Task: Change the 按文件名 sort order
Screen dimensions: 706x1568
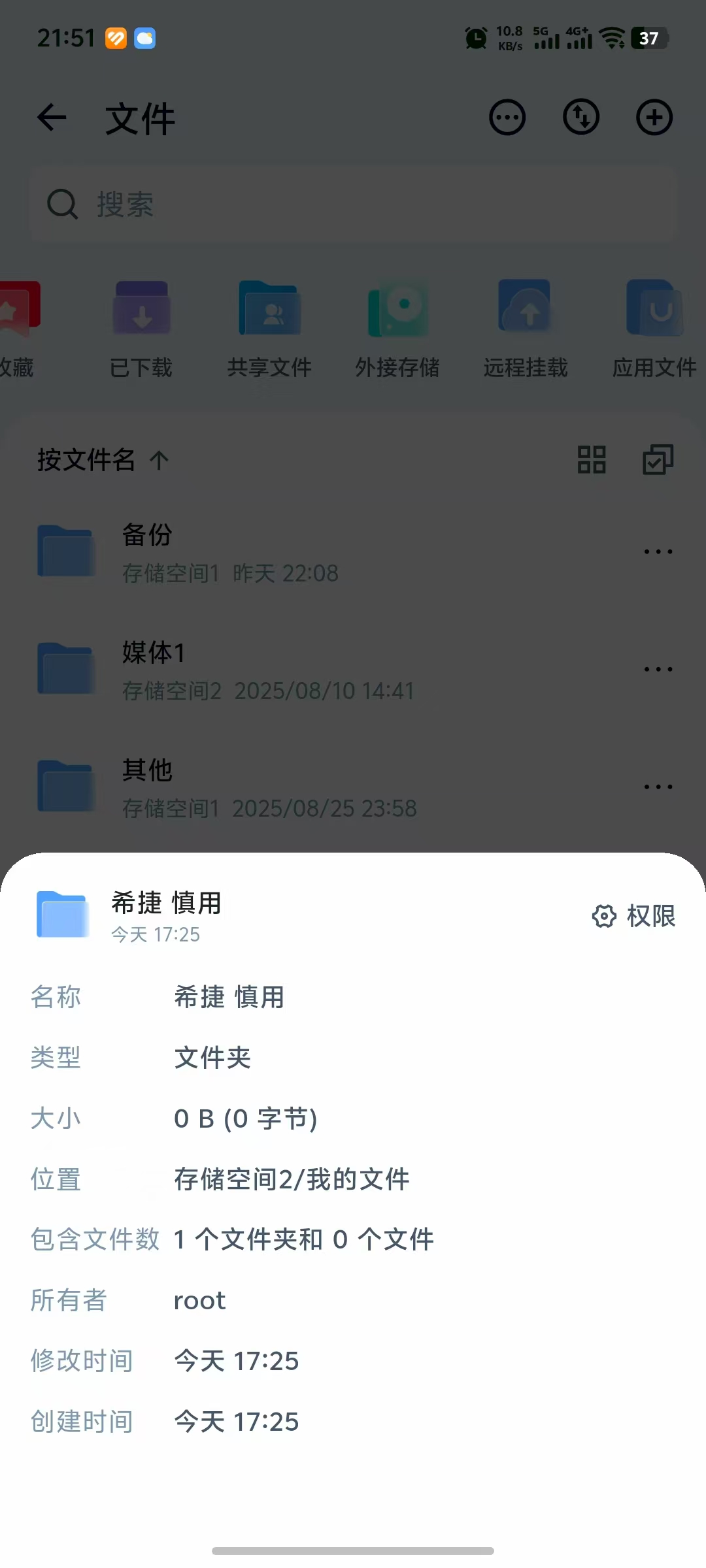Action: click(x=103, y=460)
